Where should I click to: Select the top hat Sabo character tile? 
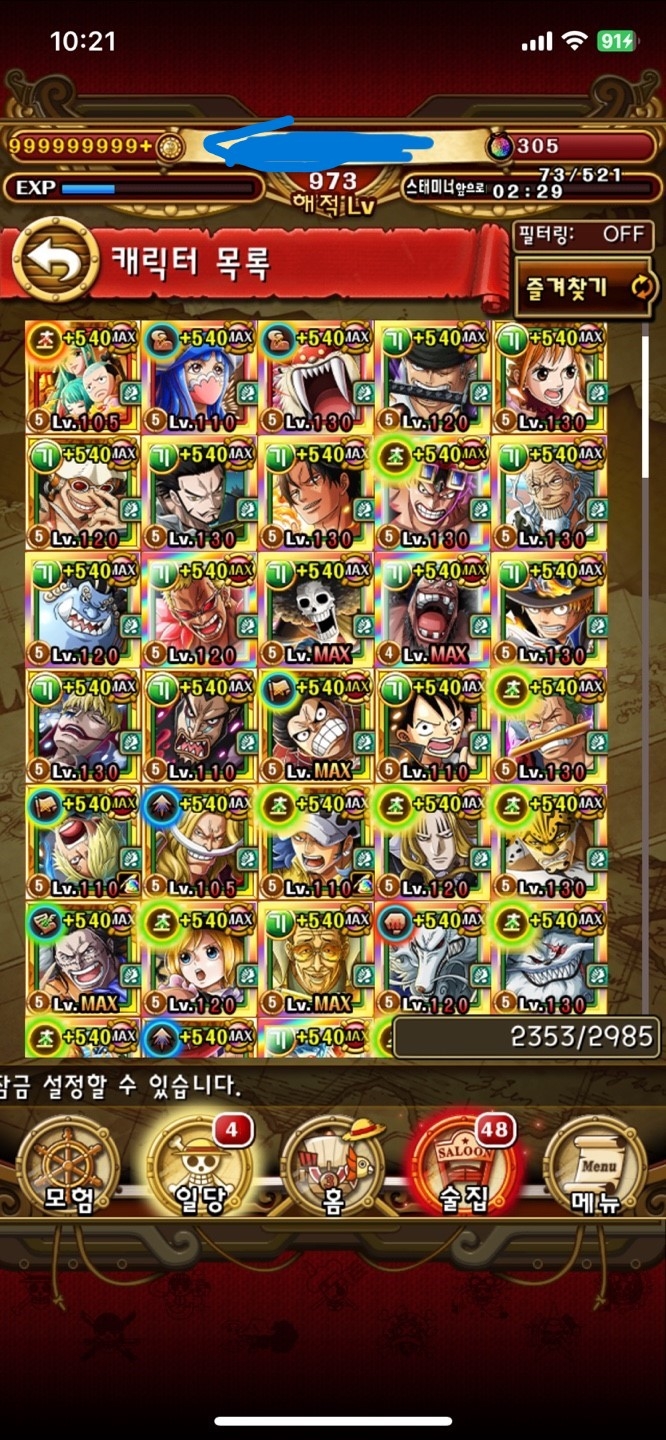(549, 611)
